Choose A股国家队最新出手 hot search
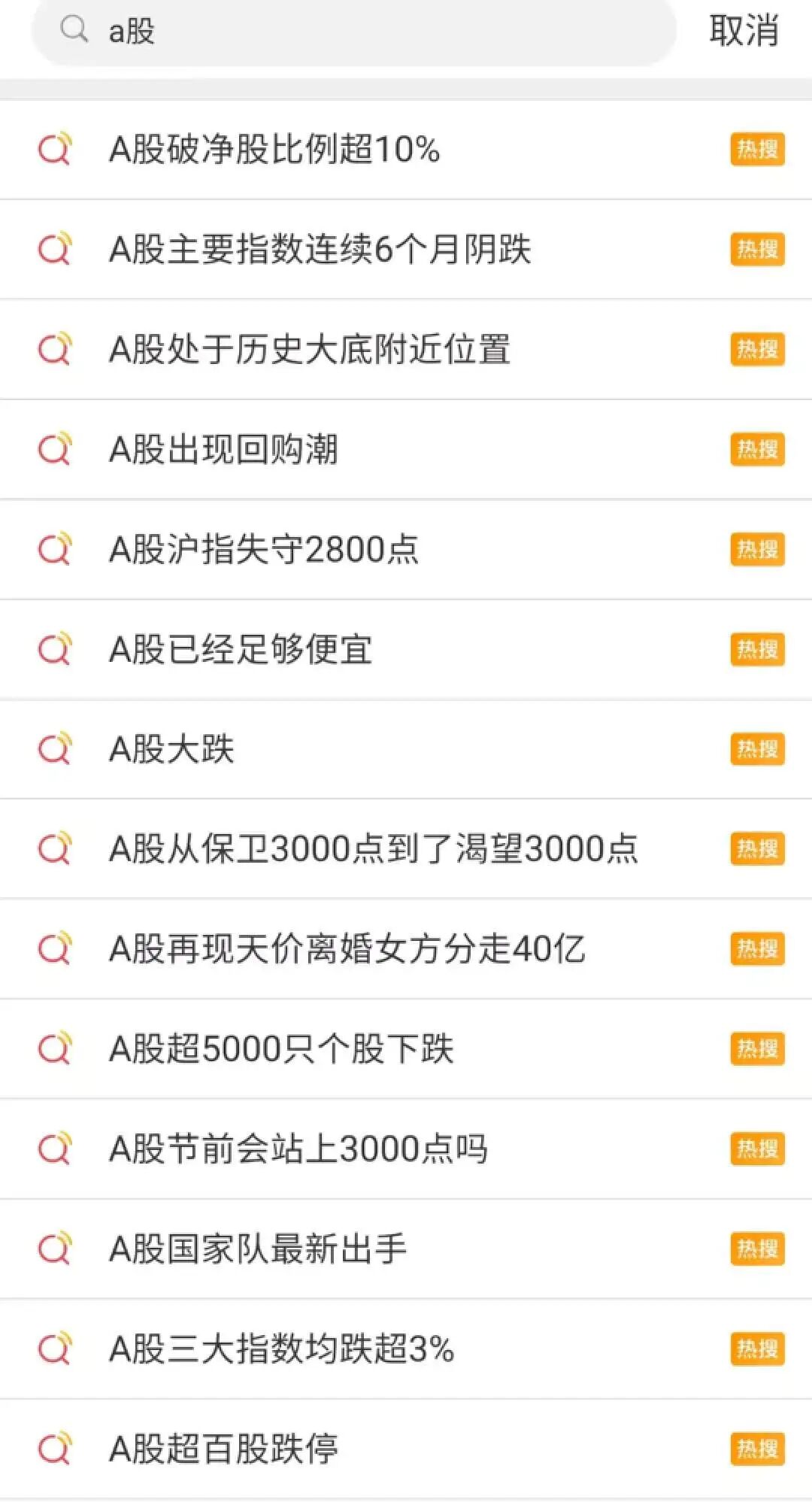 coord(406,1249)
